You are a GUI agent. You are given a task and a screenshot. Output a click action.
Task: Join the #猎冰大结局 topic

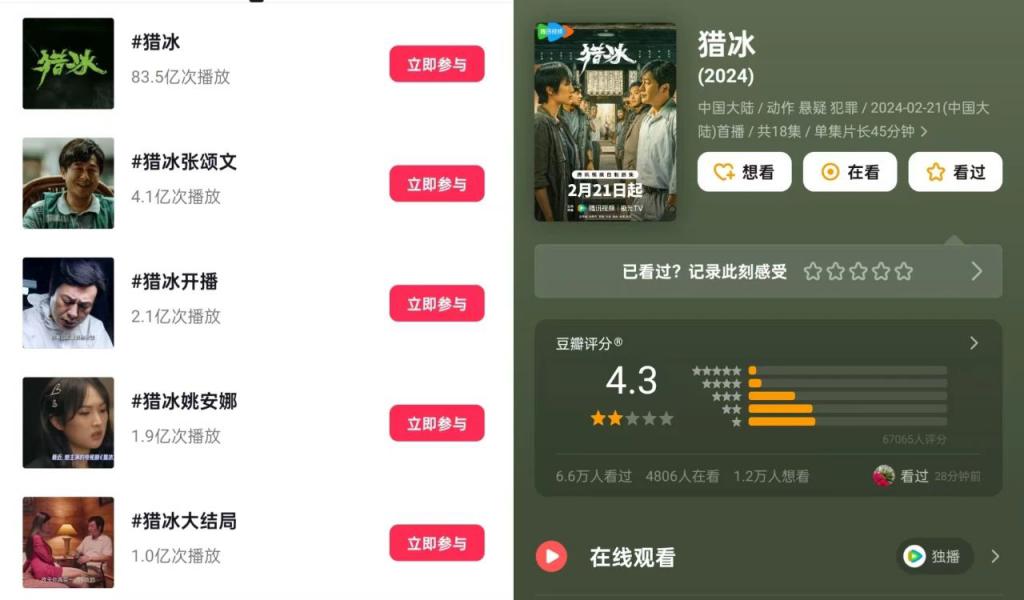point(436,543)
